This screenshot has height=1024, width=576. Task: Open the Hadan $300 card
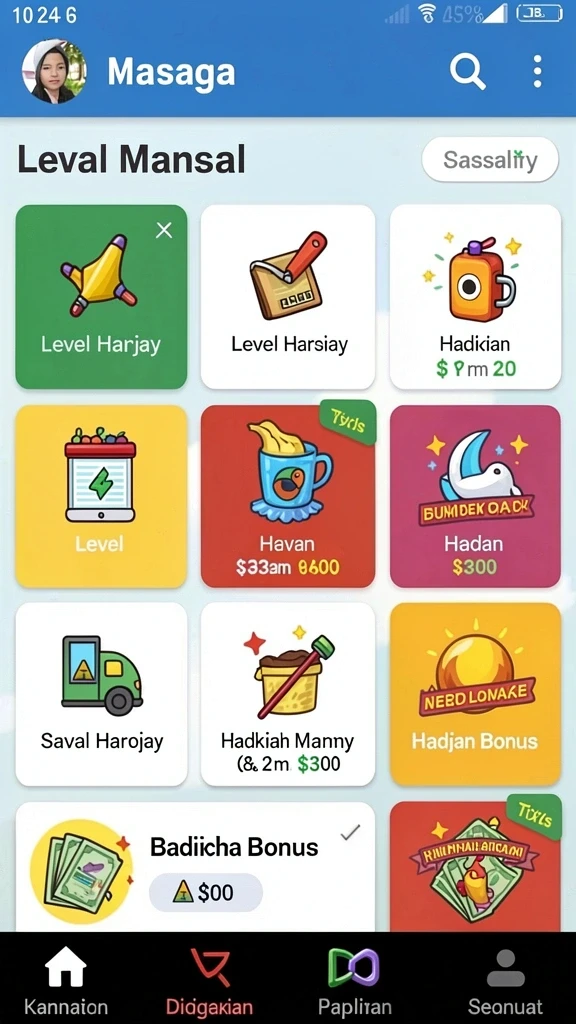tap(475, 496)
